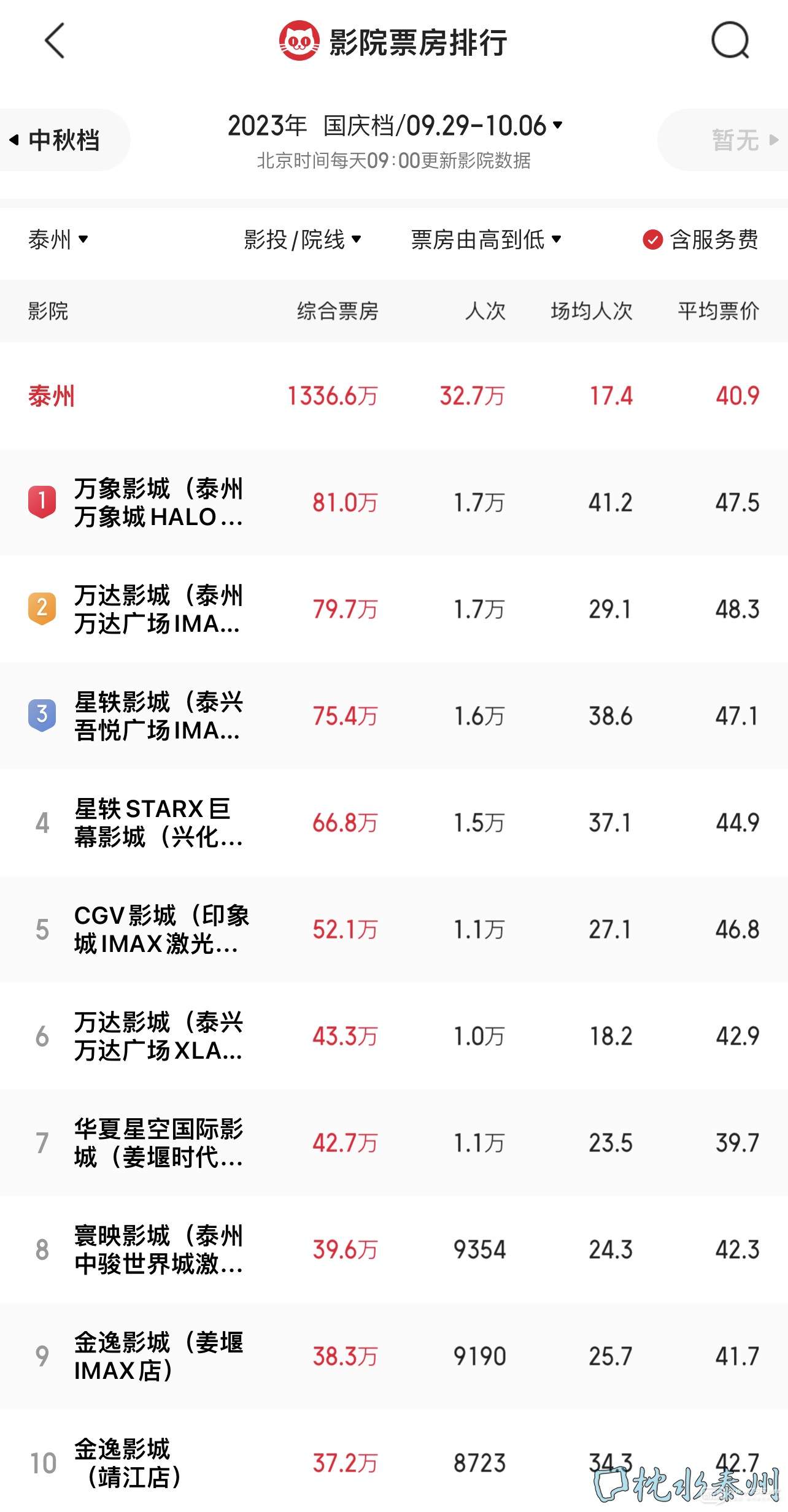Open 星轶STARX巨幕影城（兴化…） row
Viewport: 788px width, 1512px height.
pos(158,823)
